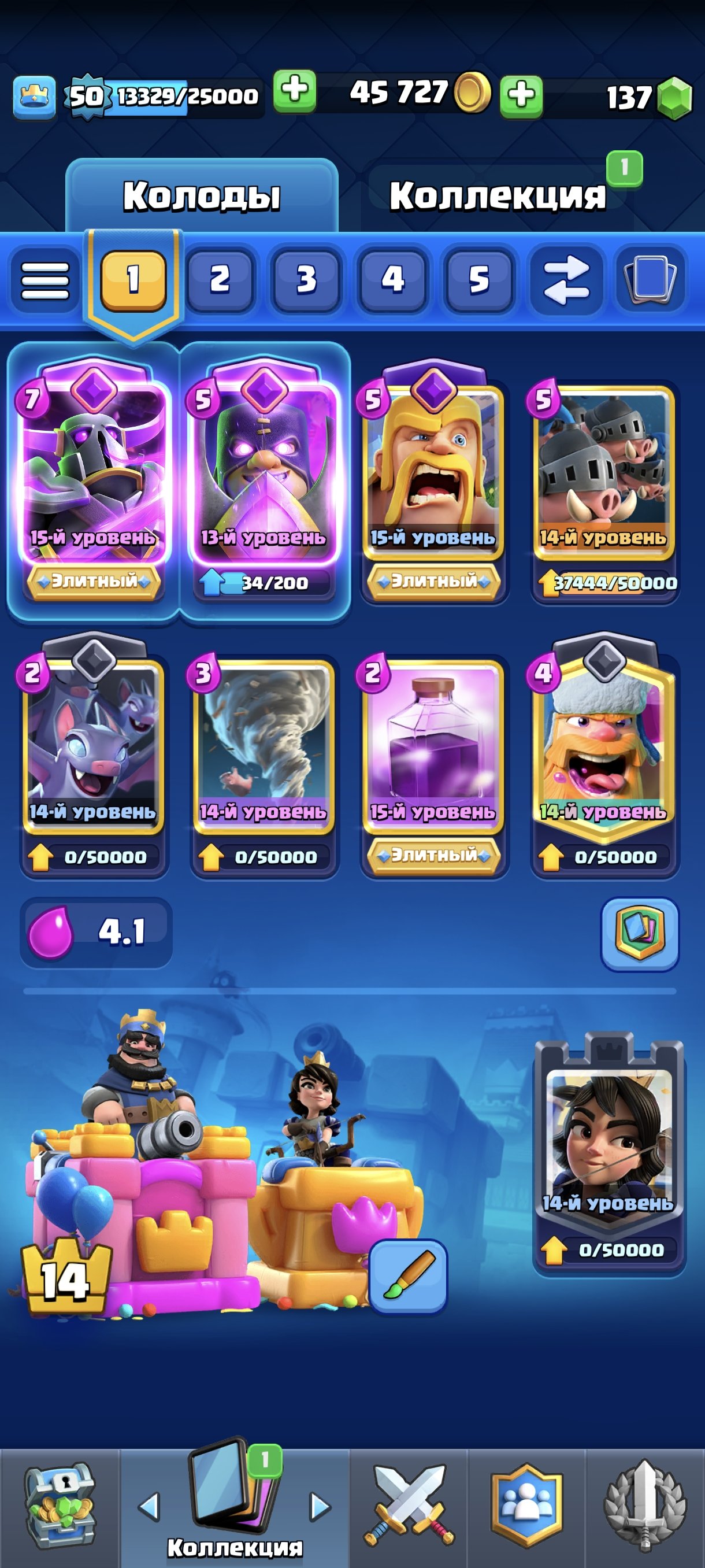The image size is (705, 1568).
Task: Open the shield cards icon beside elixir cost
Action: pos(639,933)
